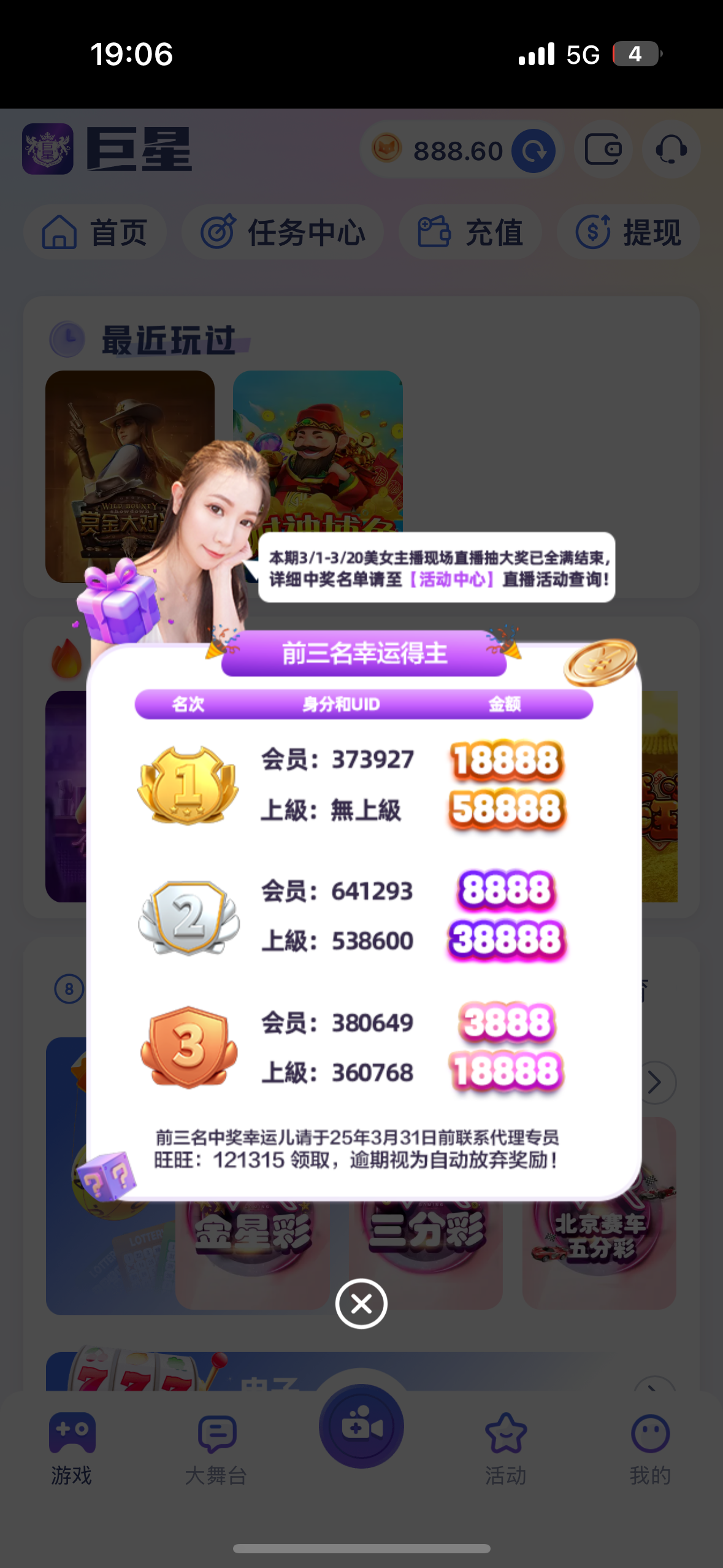Open the wallet icon
Screen dimensions: 723x1568
[x=603, y=150]
